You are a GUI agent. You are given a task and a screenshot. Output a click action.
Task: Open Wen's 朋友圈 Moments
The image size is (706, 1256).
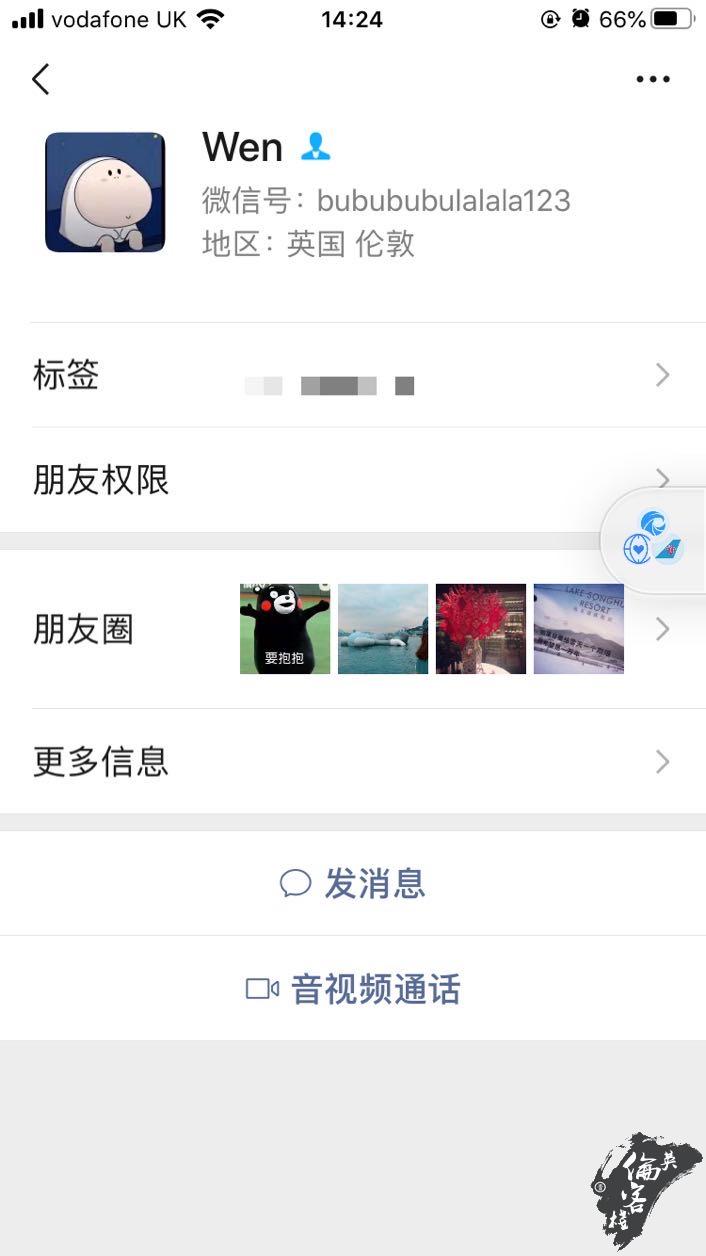[x=353, y=630]
